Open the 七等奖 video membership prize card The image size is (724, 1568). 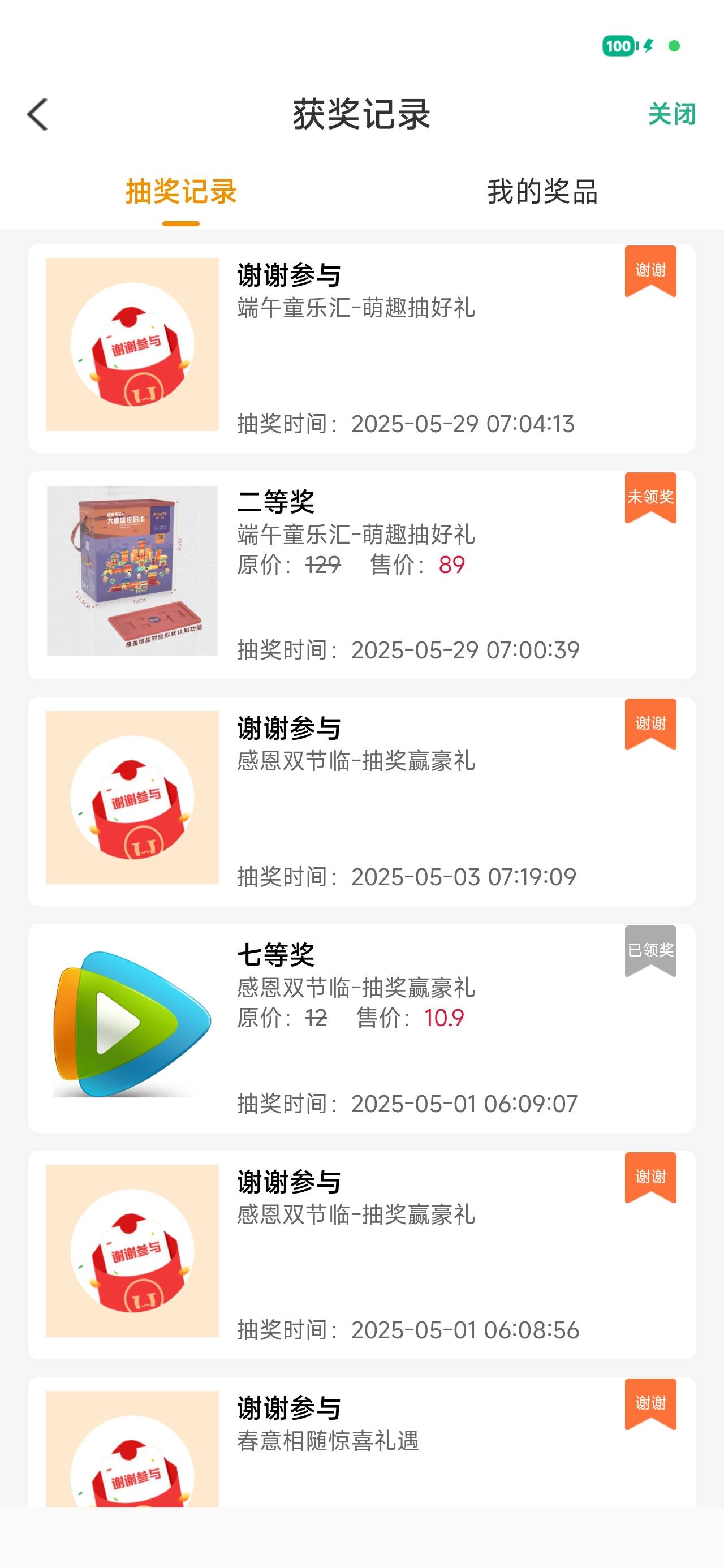pos(361,1028)
